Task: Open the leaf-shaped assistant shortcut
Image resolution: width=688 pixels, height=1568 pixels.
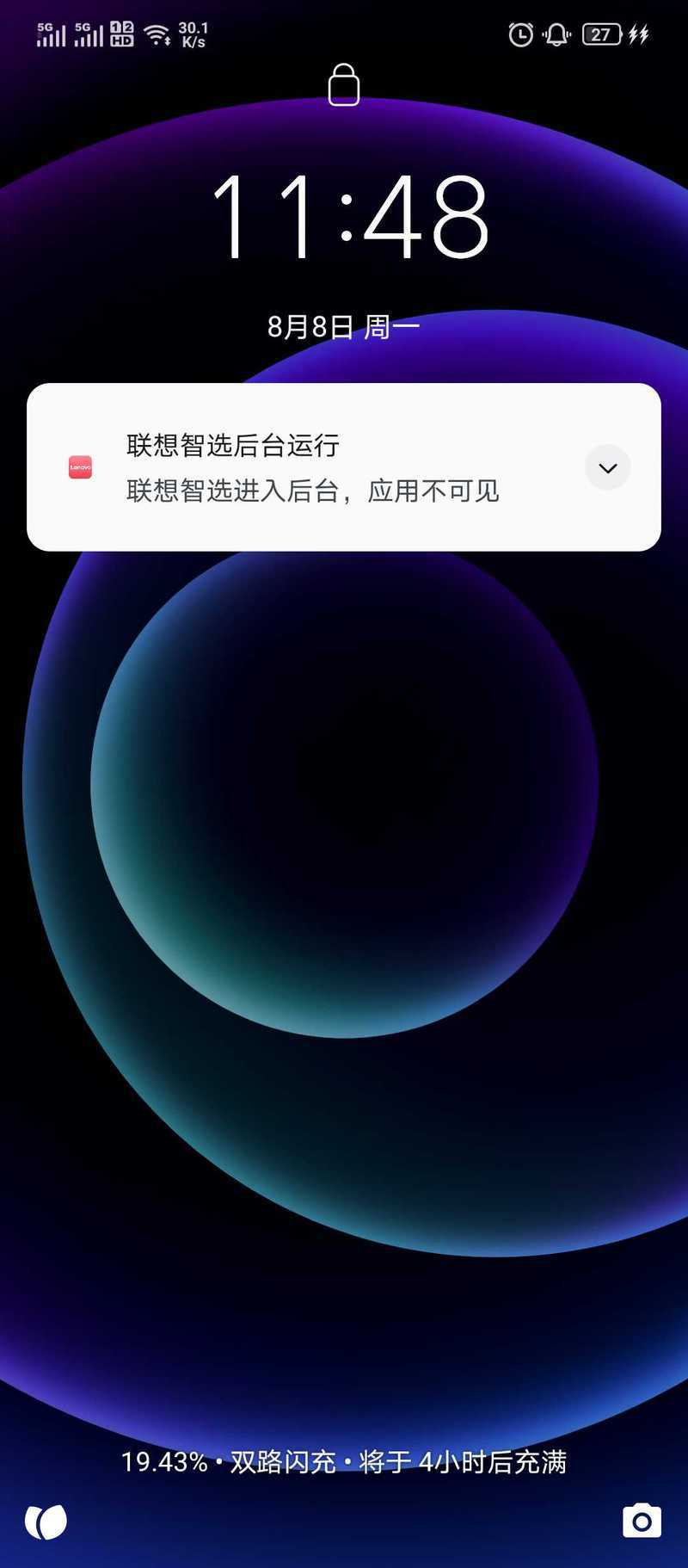Action: (x=46, y=1522)
